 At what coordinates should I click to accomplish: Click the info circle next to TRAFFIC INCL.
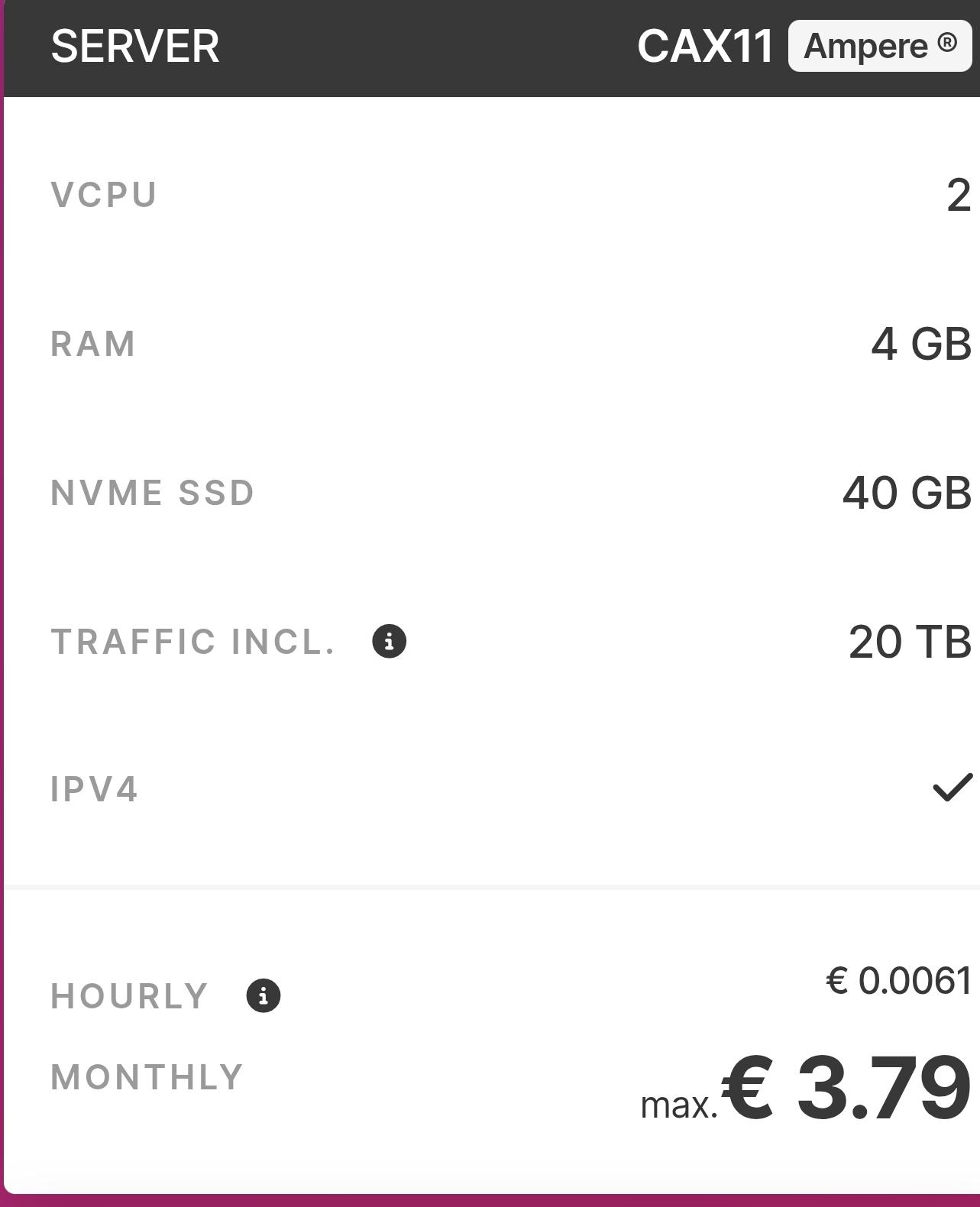pos(390,642)
